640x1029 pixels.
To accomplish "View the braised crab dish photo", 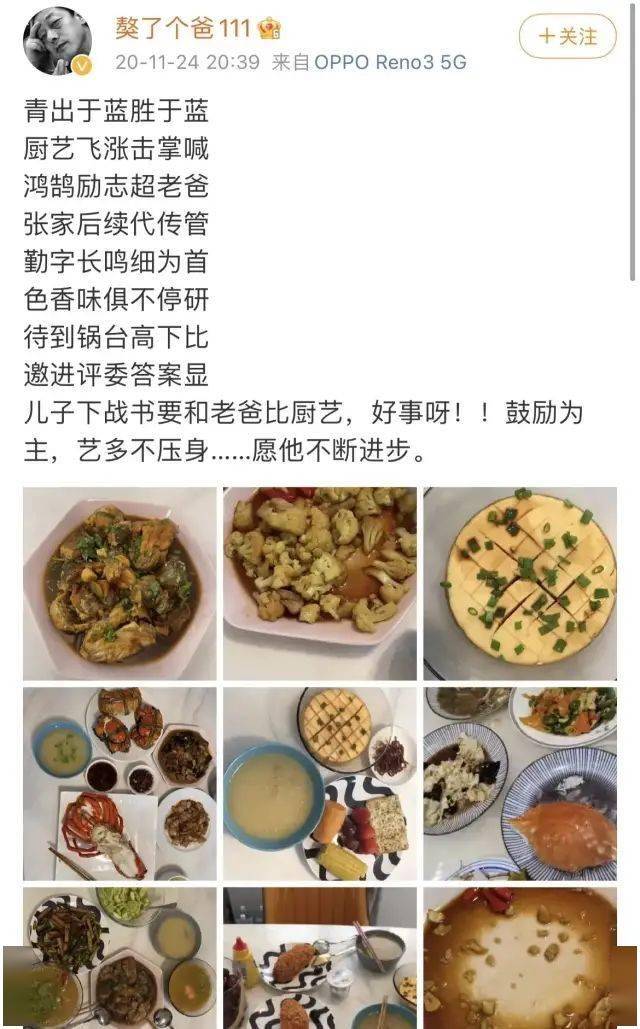I will (119, 583).
